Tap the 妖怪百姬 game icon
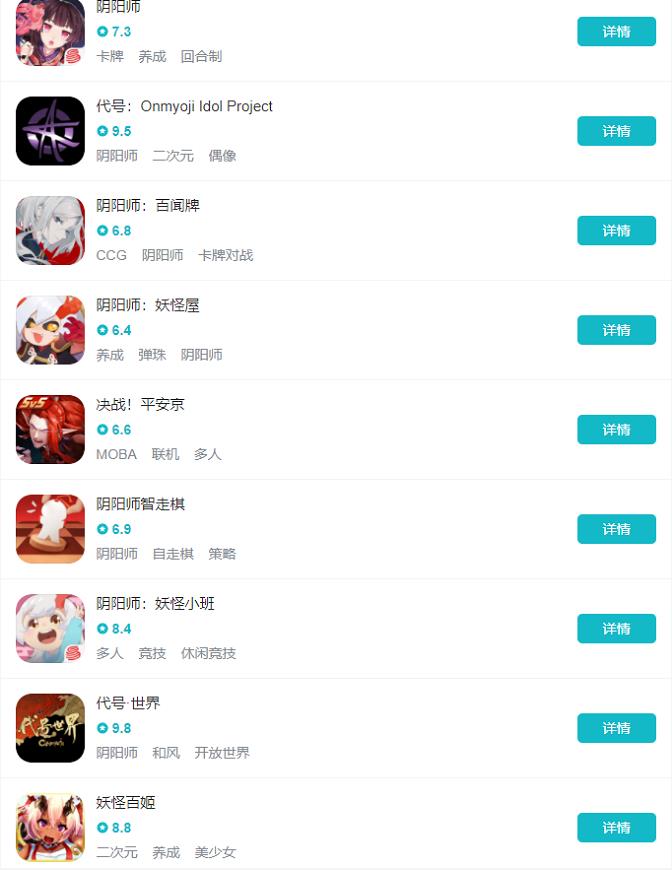This screenshot has height=870, width=672. point(50,827)
